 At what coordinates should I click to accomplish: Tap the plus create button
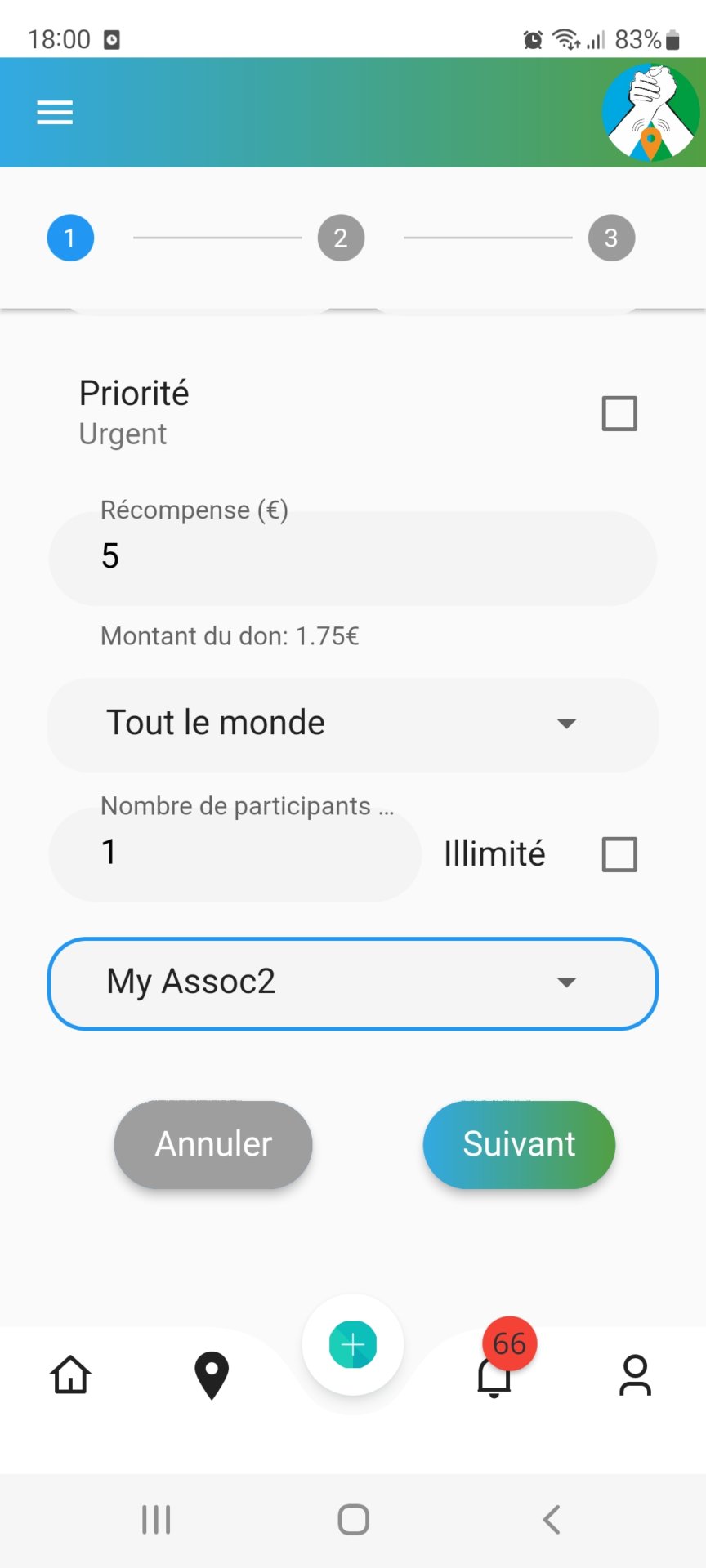click(353, 1345)
